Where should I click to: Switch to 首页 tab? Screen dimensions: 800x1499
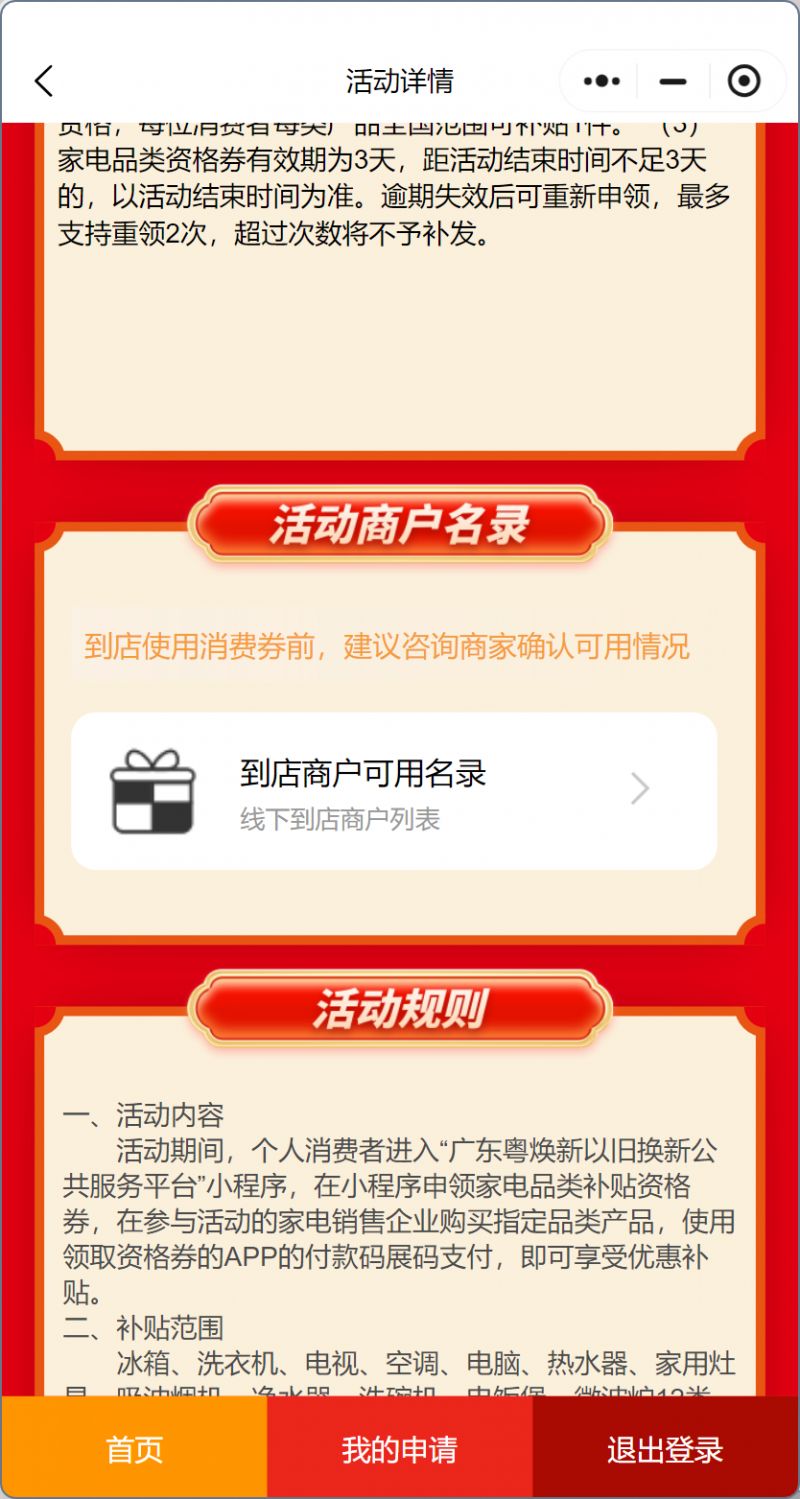click(134, 1449)
